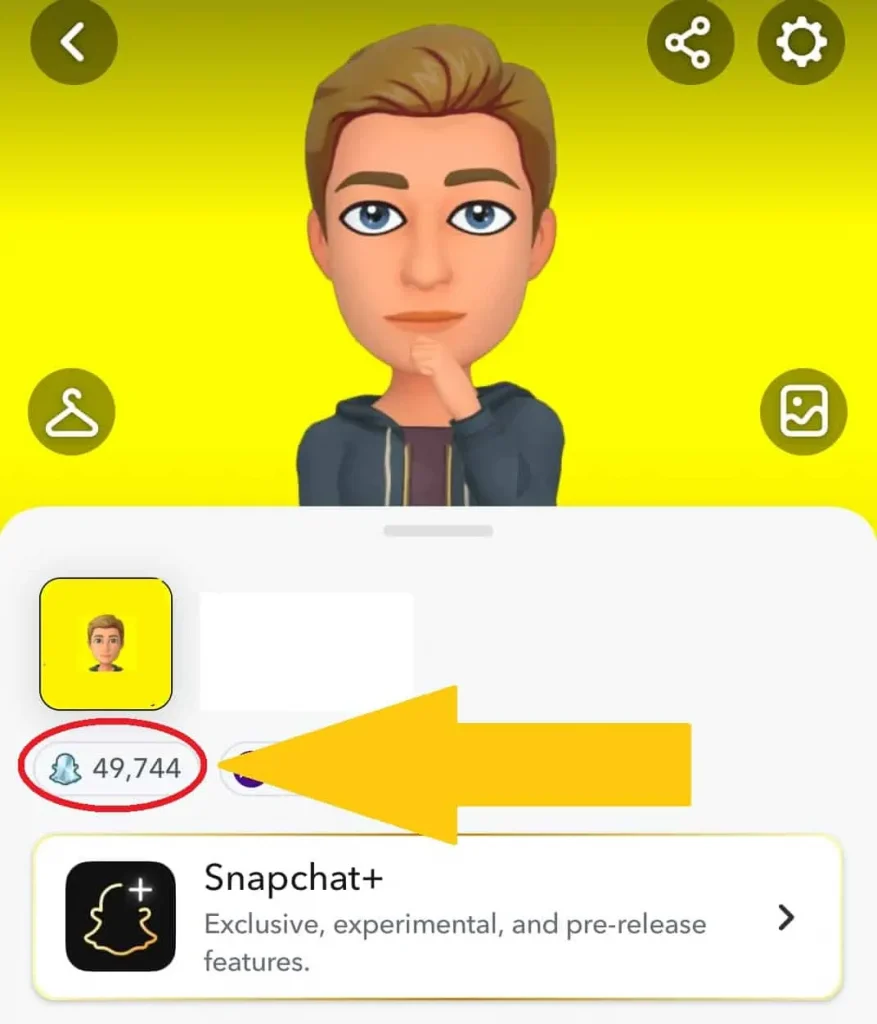Open the background picture selector
Screen dimensions: 877x1024
tap(803, 412)
